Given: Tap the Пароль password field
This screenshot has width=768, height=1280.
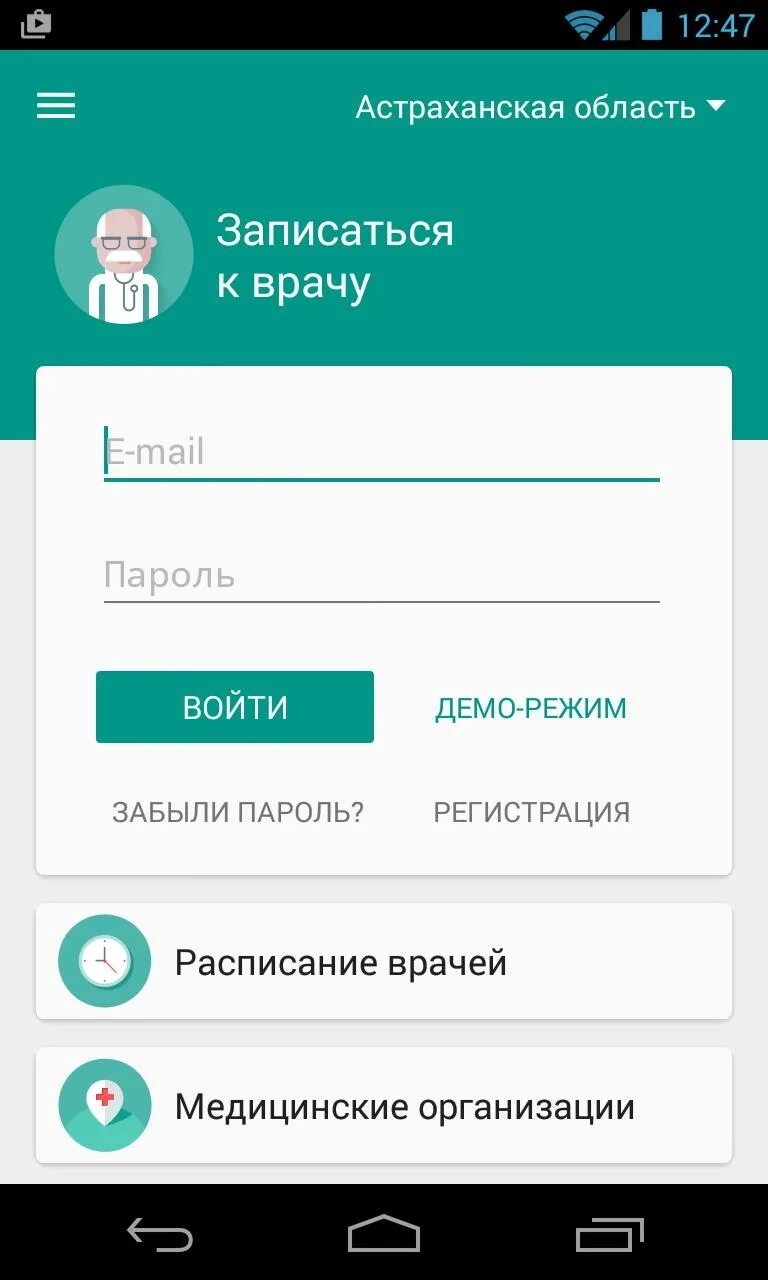Looking at the screenshot, I should point(381,576).
